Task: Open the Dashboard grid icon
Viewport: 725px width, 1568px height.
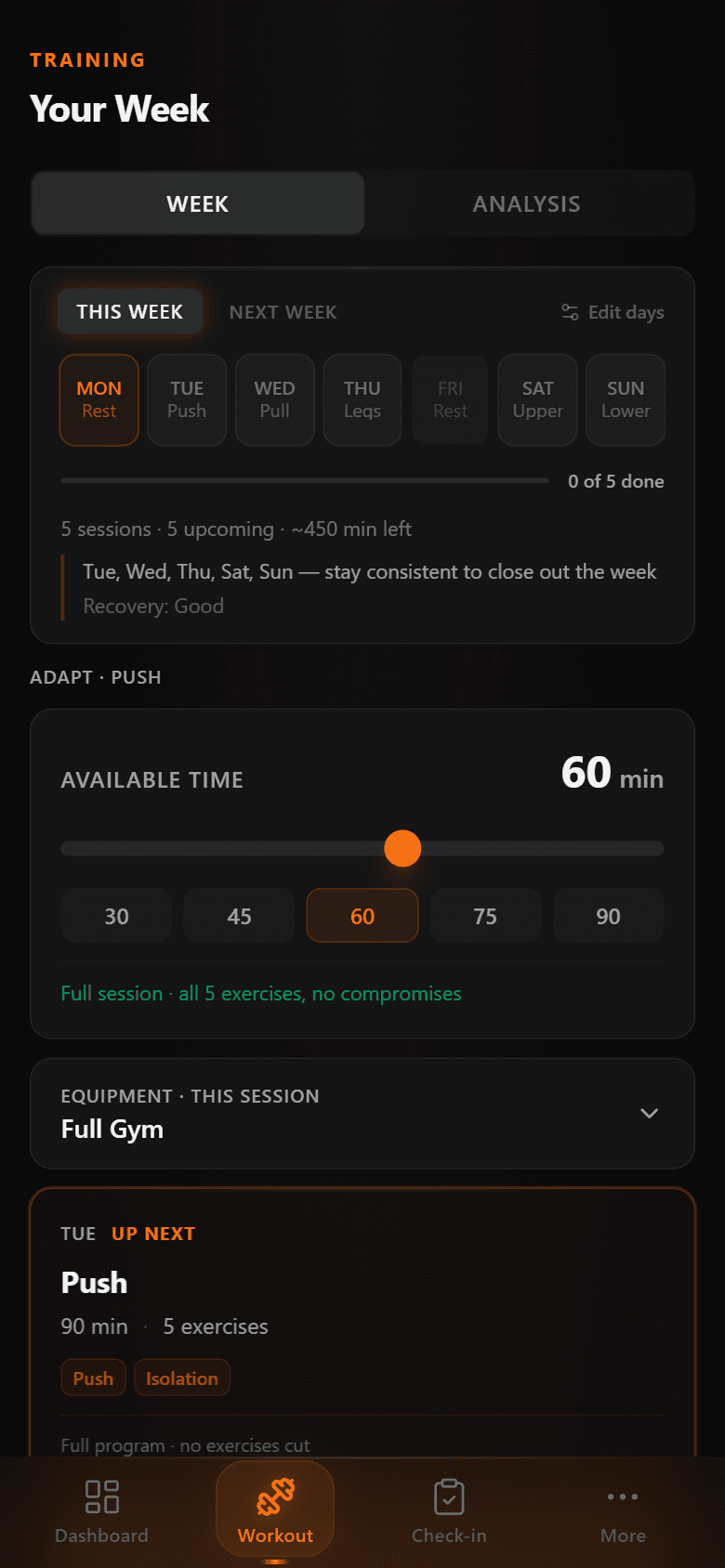Action: (100, 1488)
